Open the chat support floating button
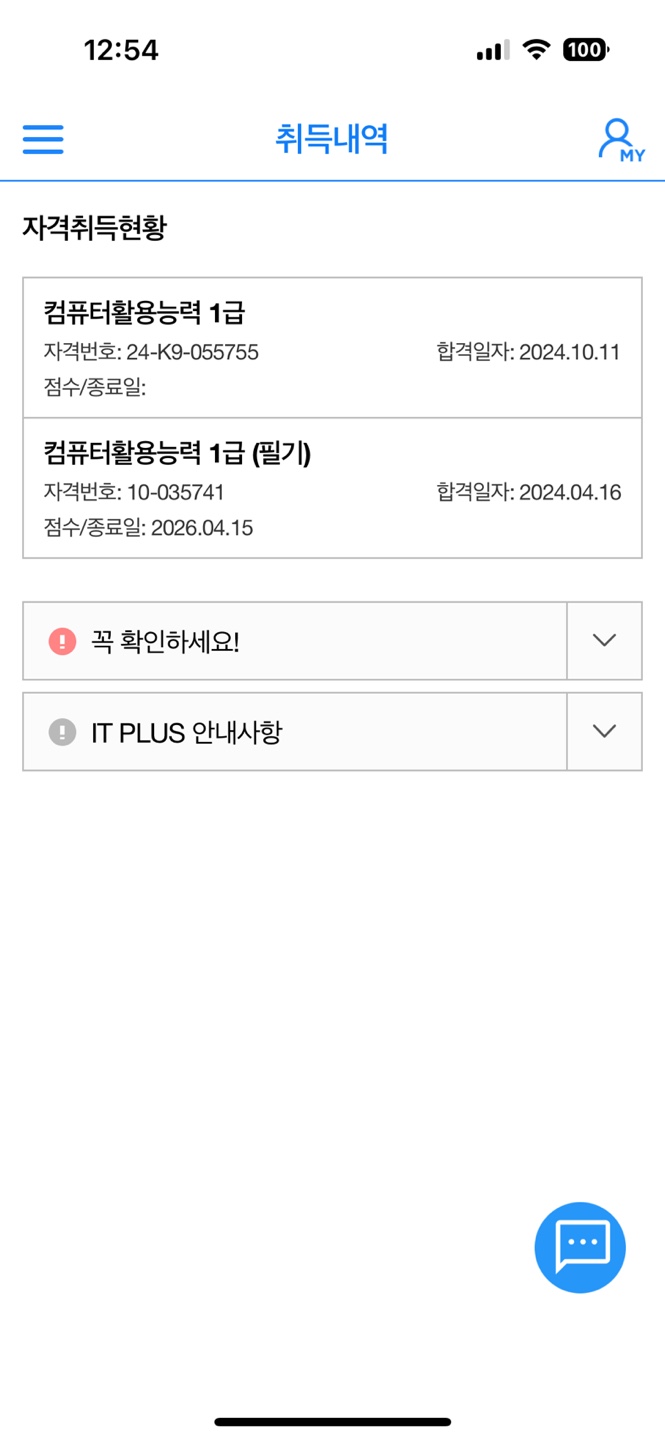The height and width of the screenshot is (1440, 665). point(580,1247)
